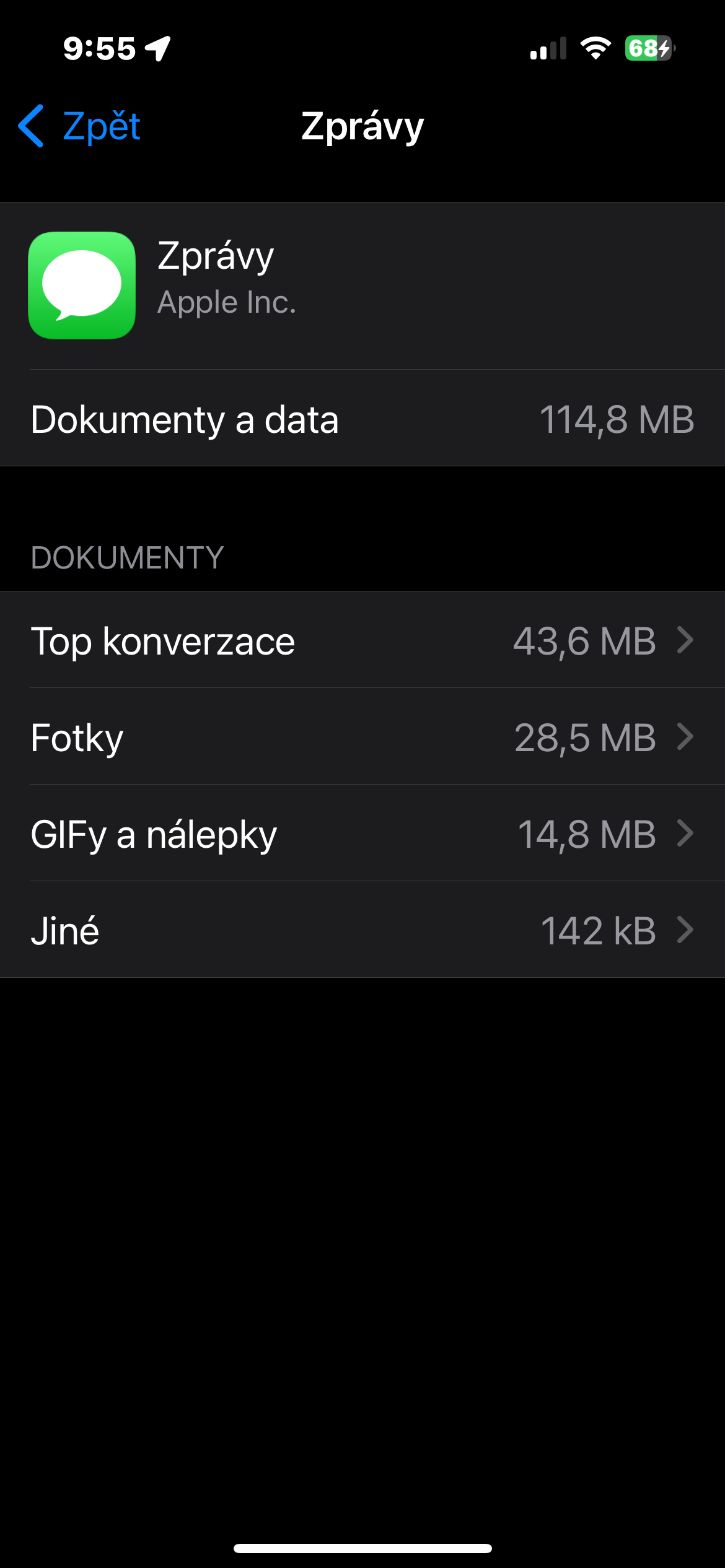Open the Fotky row
Screen dimensions: 725x1568
tap(362, 737)
